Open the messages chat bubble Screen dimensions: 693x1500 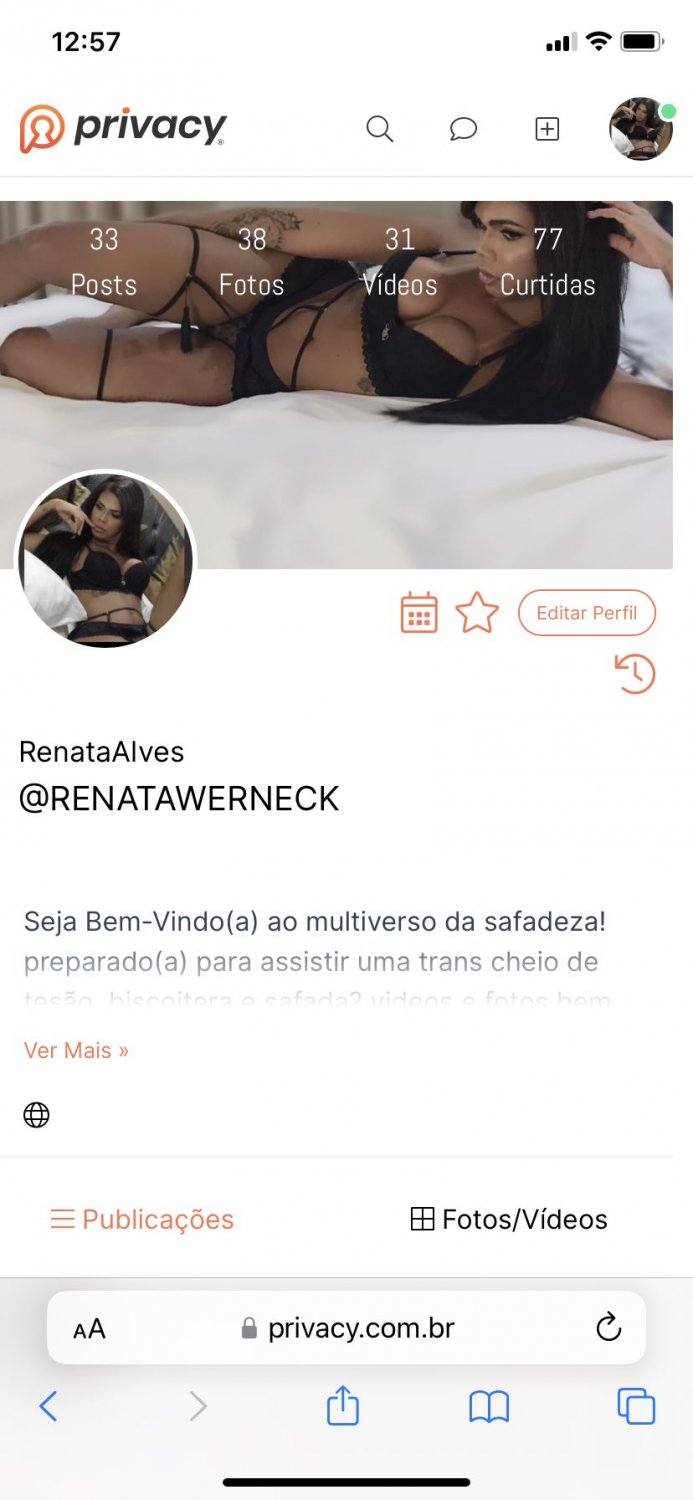(463, 129)
